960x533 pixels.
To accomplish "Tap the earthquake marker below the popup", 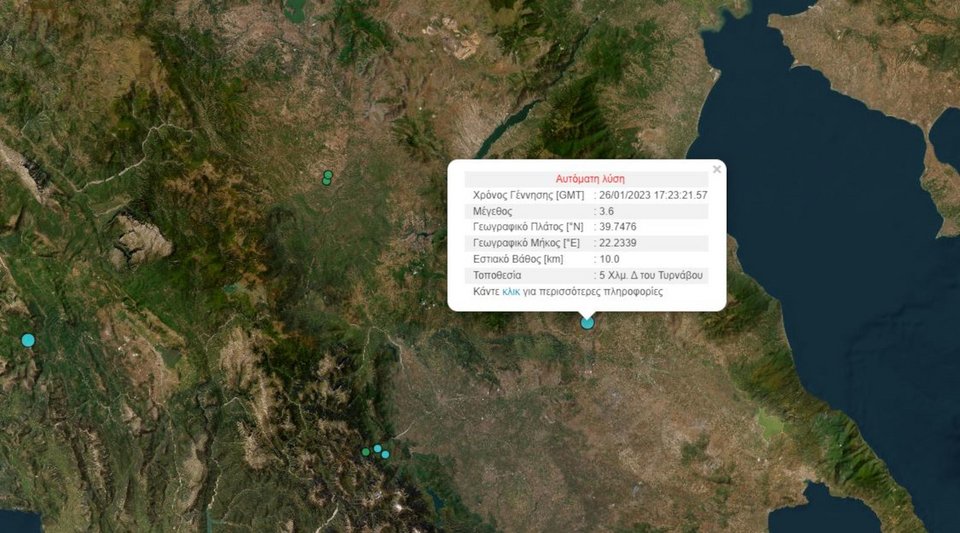I will pyautogui.click(x=587, y=322).
